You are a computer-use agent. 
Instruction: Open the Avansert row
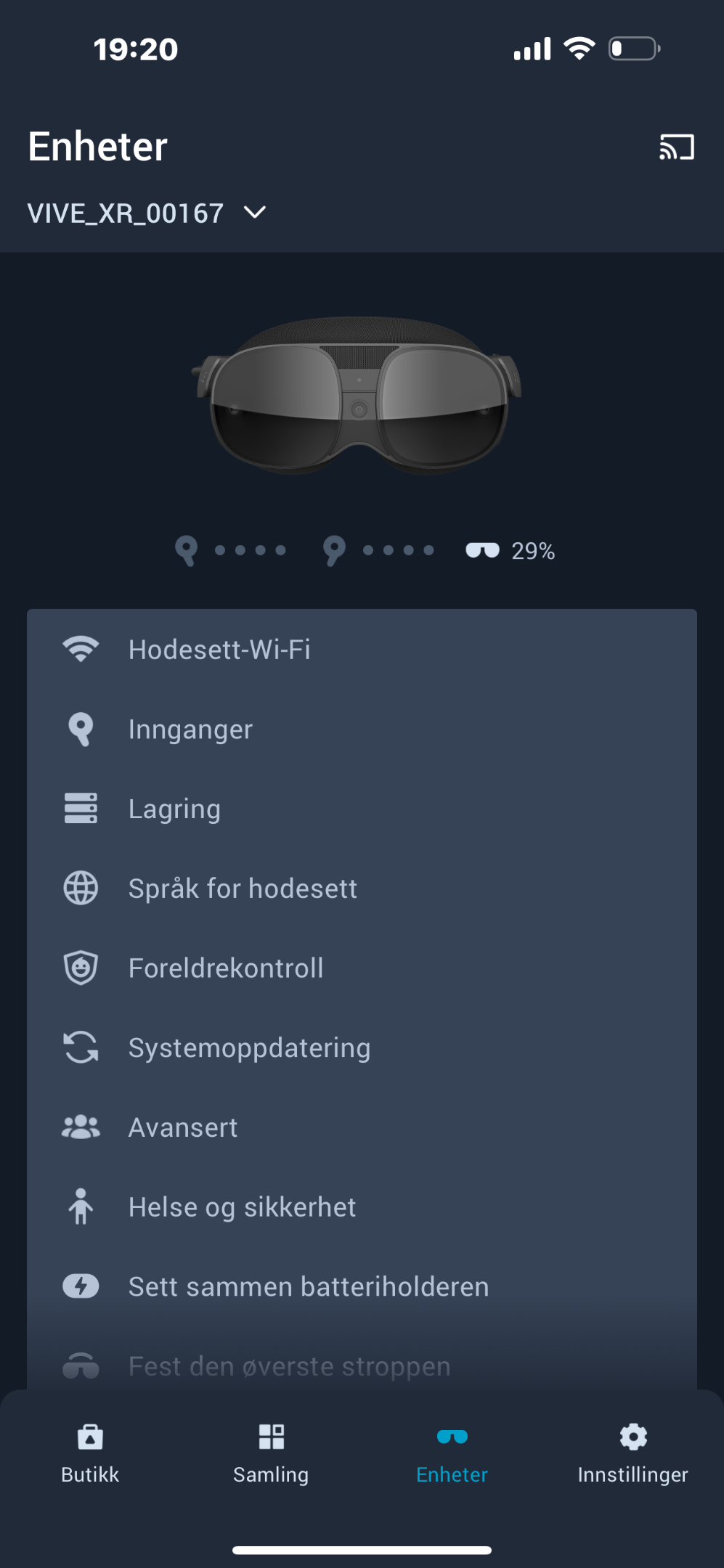(362, 1127)
